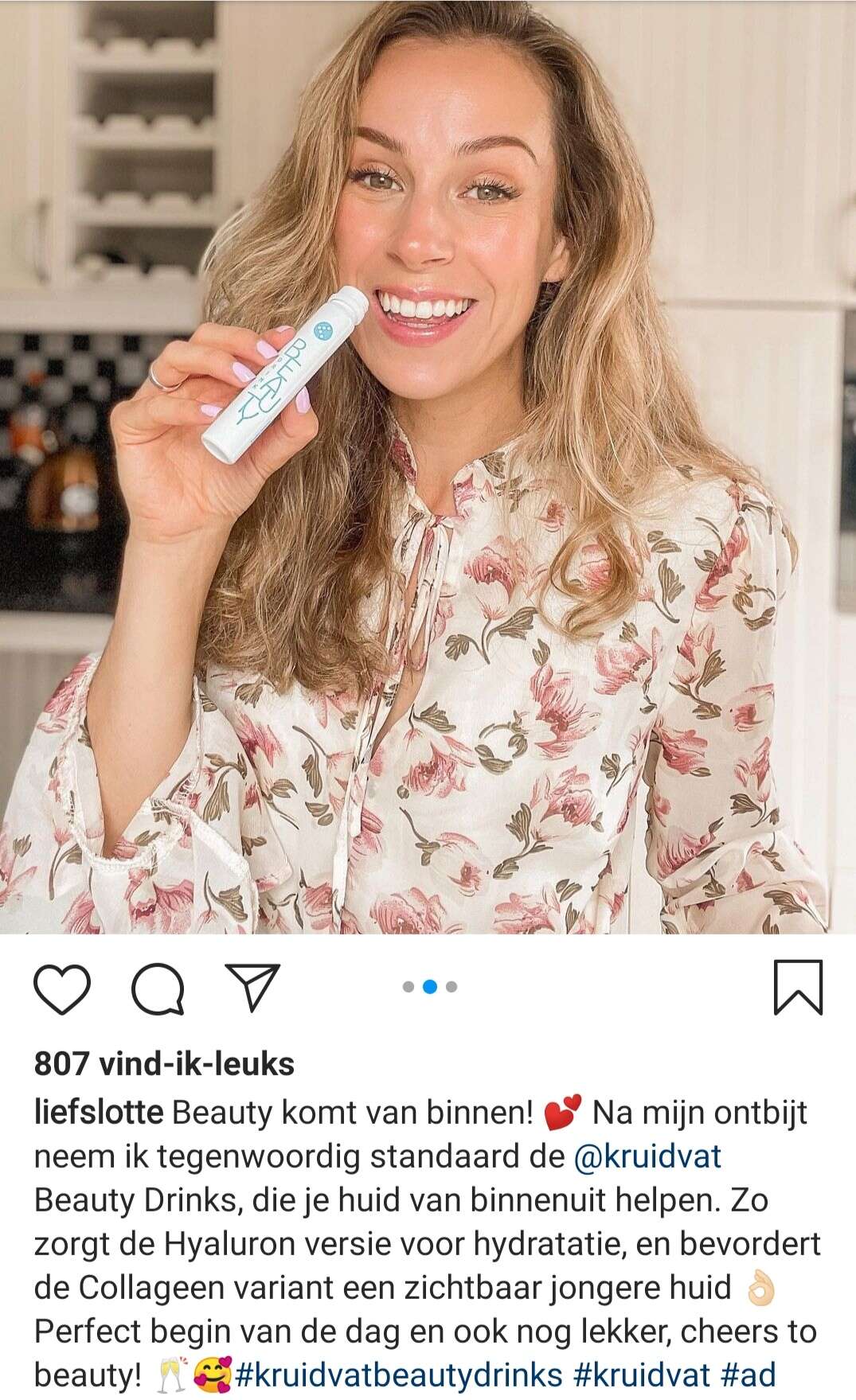Screen dimensions: 856x1400
Task: Open comments with the speech bubble icon
Action: point(158,988)
